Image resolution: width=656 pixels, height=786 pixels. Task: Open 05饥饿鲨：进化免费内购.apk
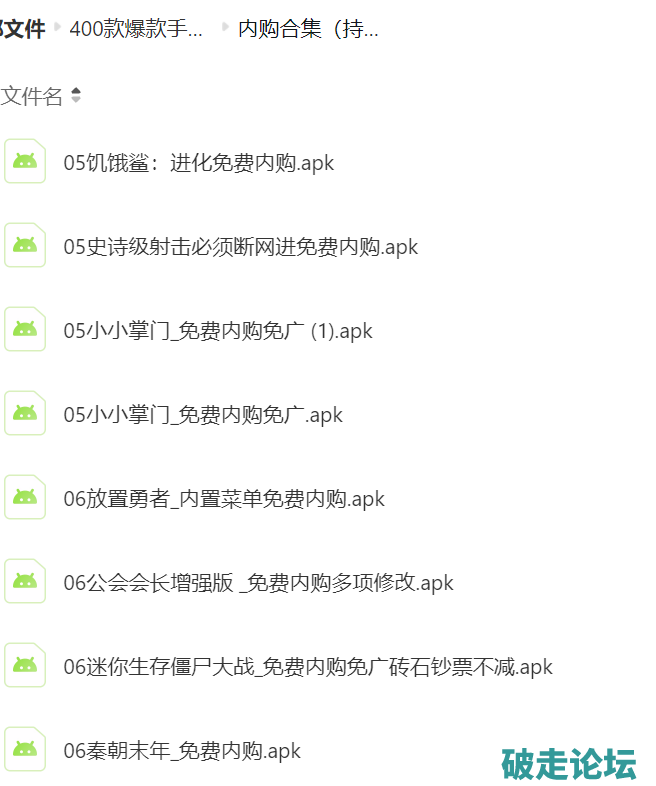(x=198, y=162)
